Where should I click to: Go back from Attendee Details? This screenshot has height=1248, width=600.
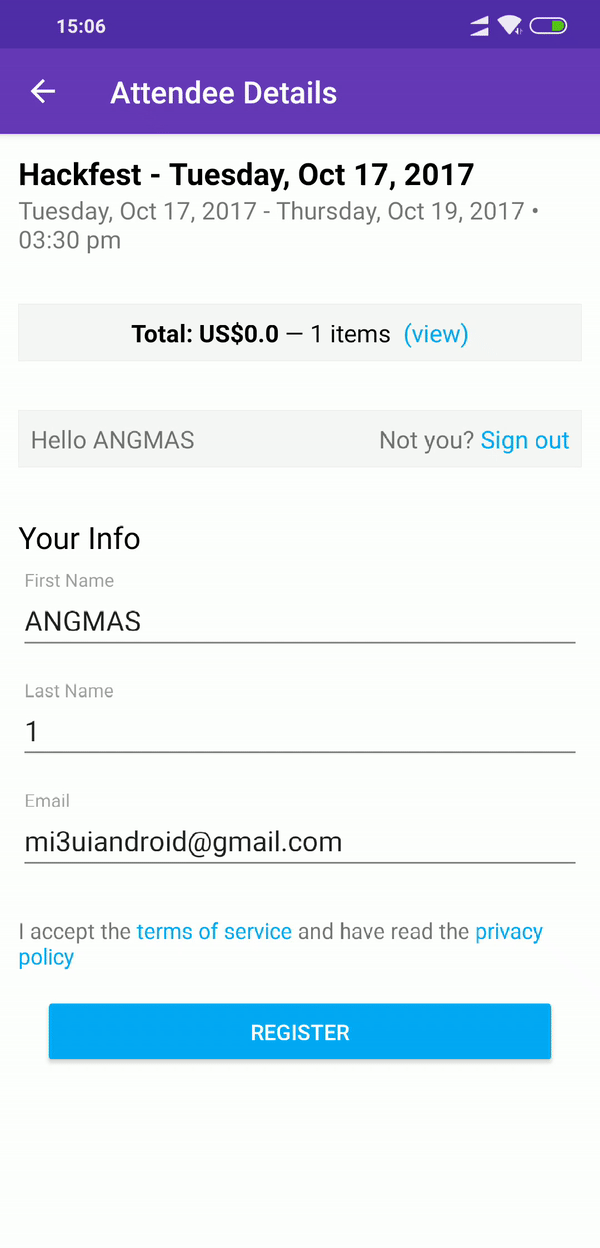click(43, 92)
